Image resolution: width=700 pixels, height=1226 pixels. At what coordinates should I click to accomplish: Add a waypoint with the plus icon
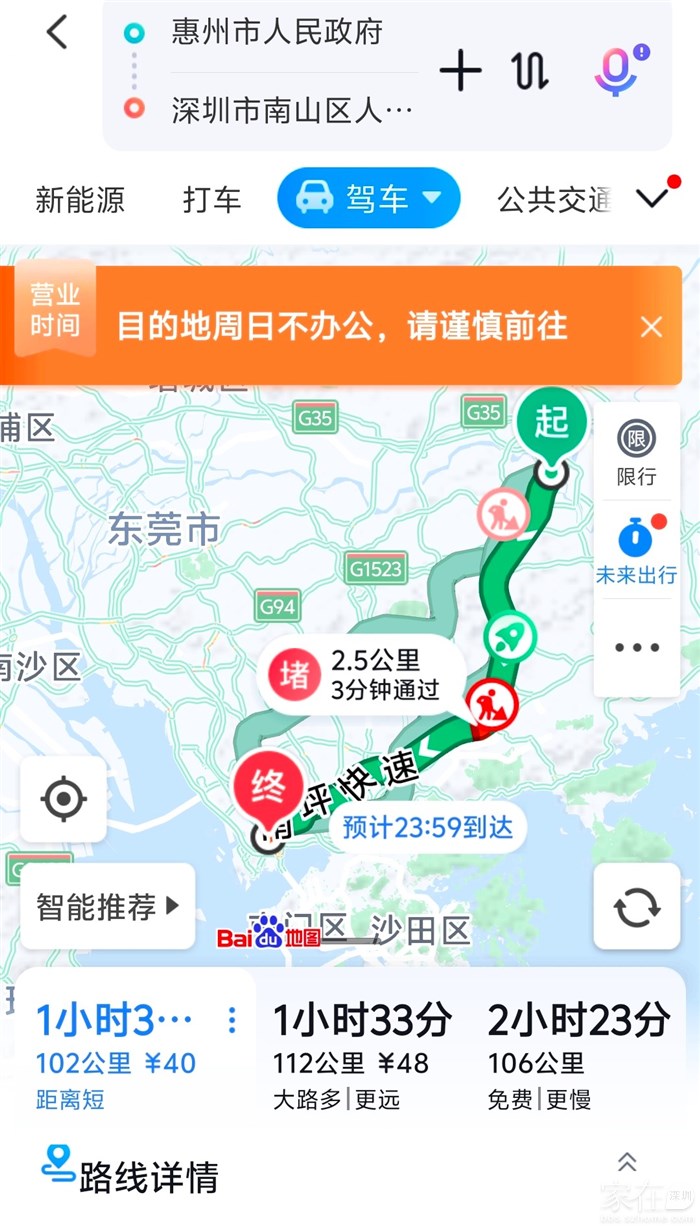[x=460, y=71]
